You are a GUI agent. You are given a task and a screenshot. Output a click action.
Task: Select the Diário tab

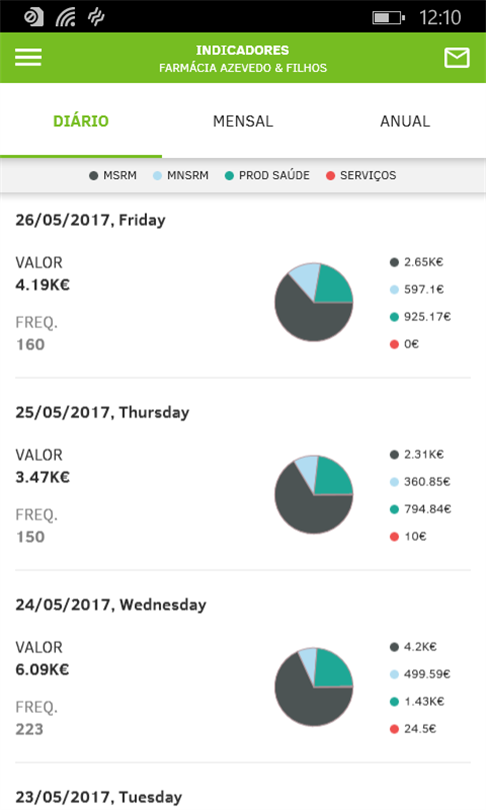81,121
